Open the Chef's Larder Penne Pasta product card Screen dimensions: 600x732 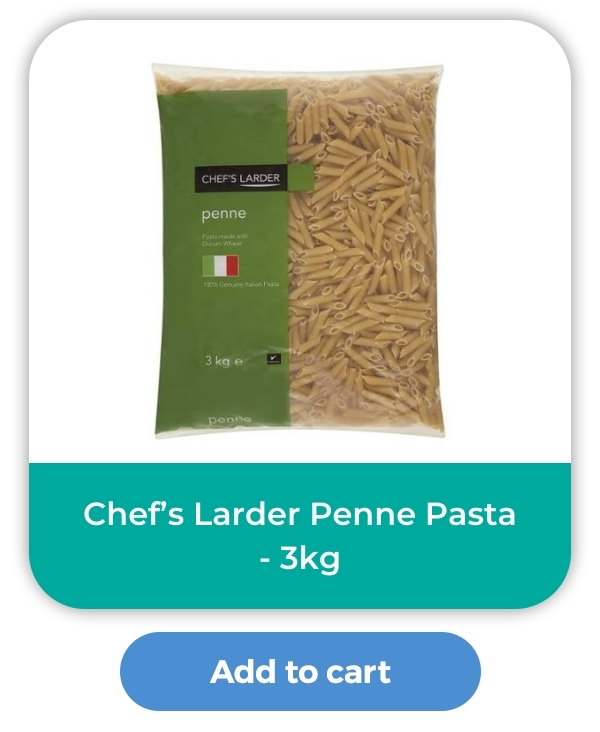click(x=300, y=300)
